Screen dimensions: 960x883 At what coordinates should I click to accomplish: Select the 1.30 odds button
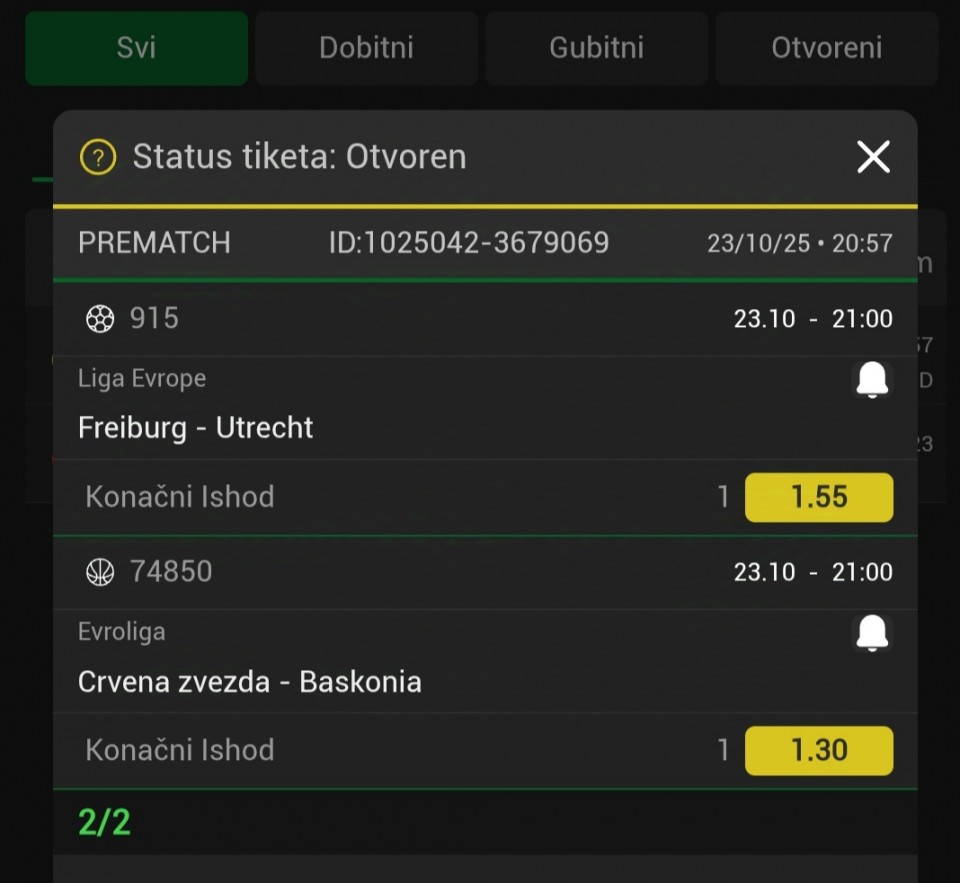[818, 750]
